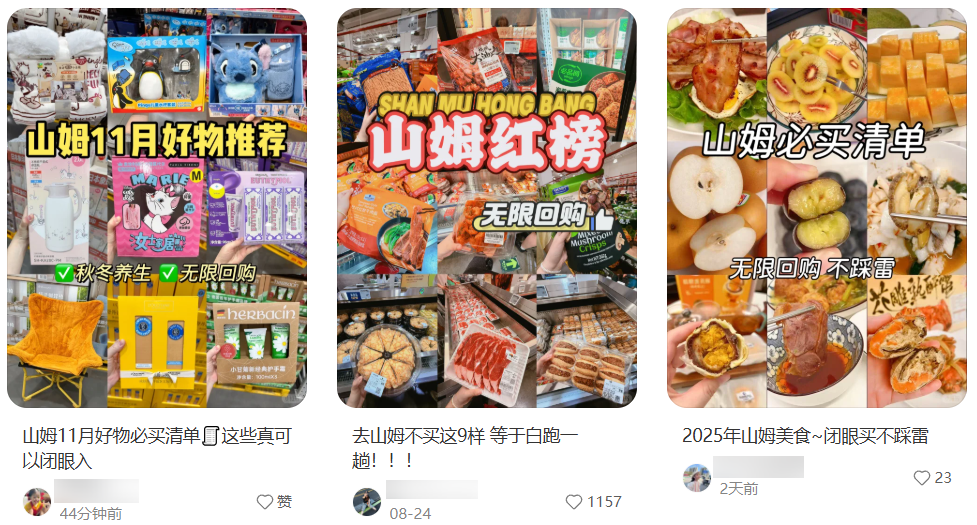View author avatar of the 2天前 post
Viewport: 977px width, 525px height.
tap(697, 478)
